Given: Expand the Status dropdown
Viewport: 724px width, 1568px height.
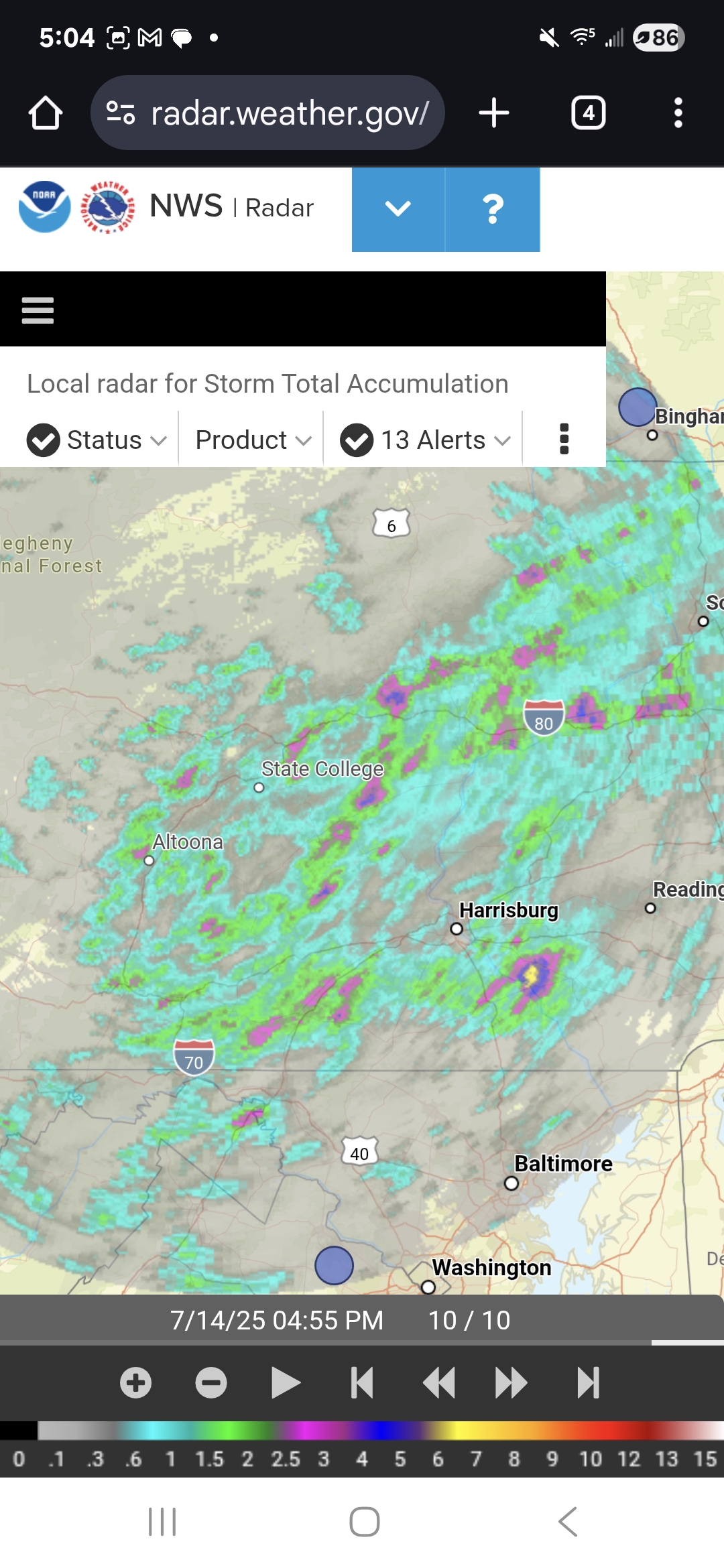Looking at the screenshot, I should click(97, 440).
